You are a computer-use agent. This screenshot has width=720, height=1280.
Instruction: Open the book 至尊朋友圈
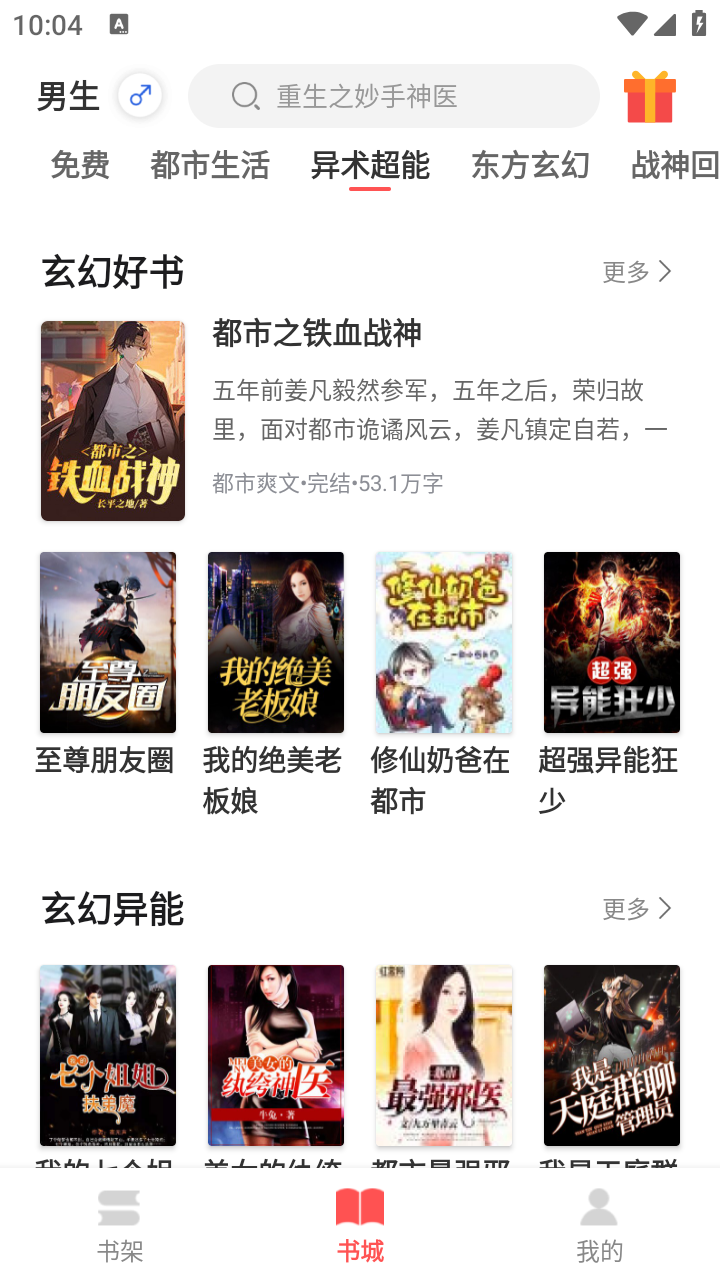(x=107, y=642)
